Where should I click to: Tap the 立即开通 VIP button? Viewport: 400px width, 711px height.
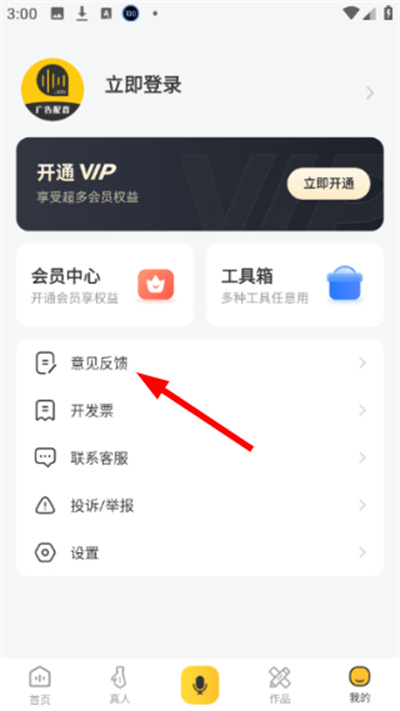[x=329, y=184]
